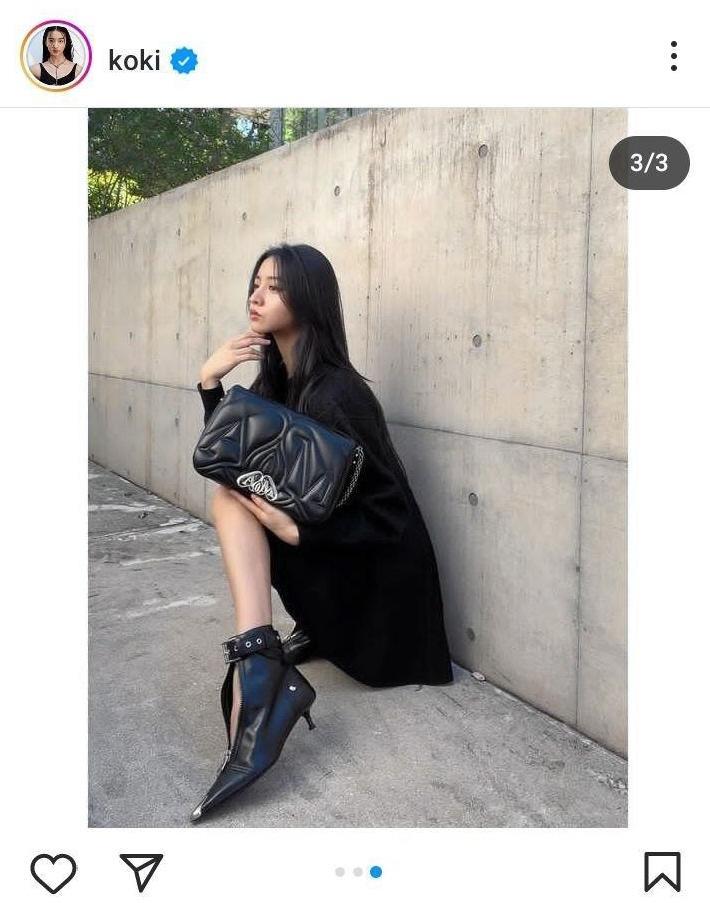
Task: Open the koki username profile link
Action: 134,60
